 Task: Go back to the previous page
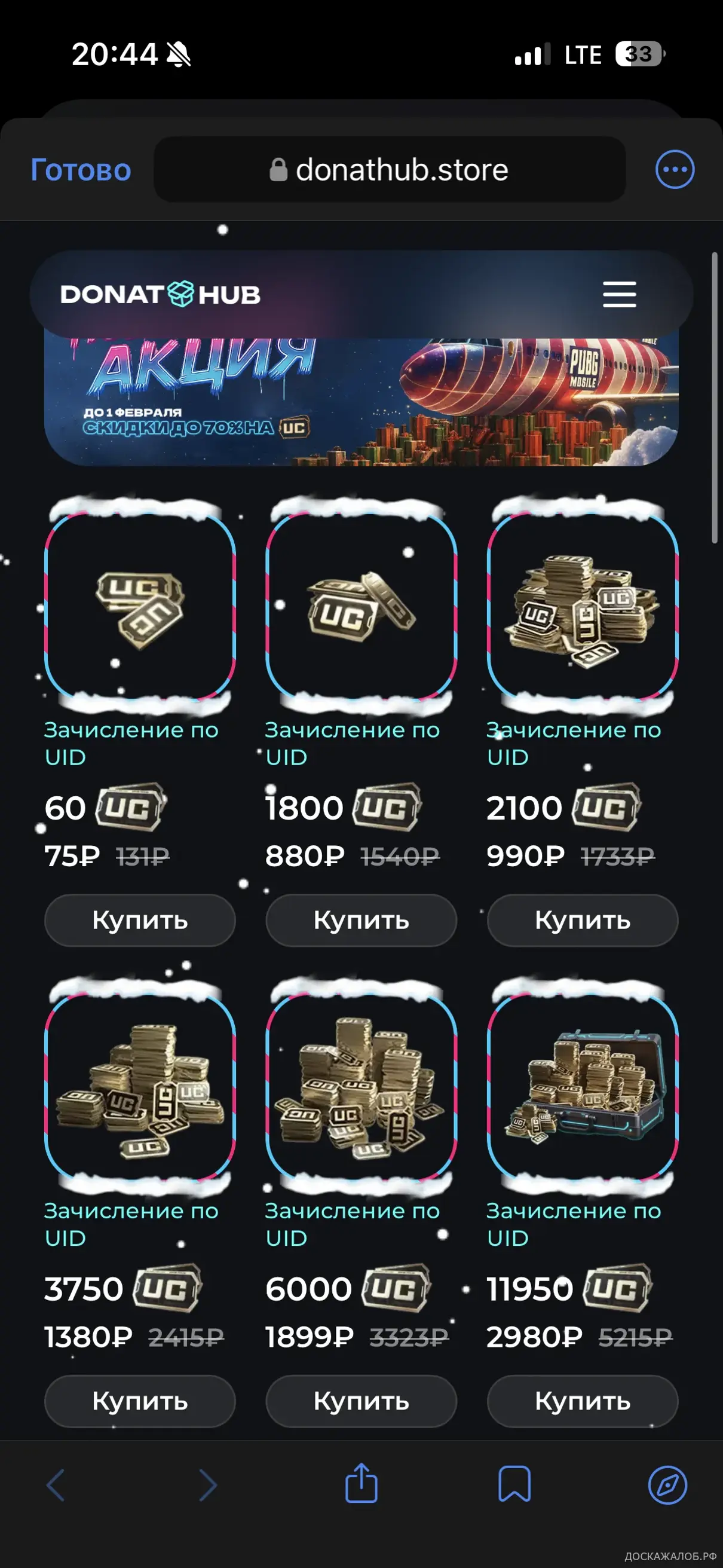pyautogui.click(x=56, y=1486)
